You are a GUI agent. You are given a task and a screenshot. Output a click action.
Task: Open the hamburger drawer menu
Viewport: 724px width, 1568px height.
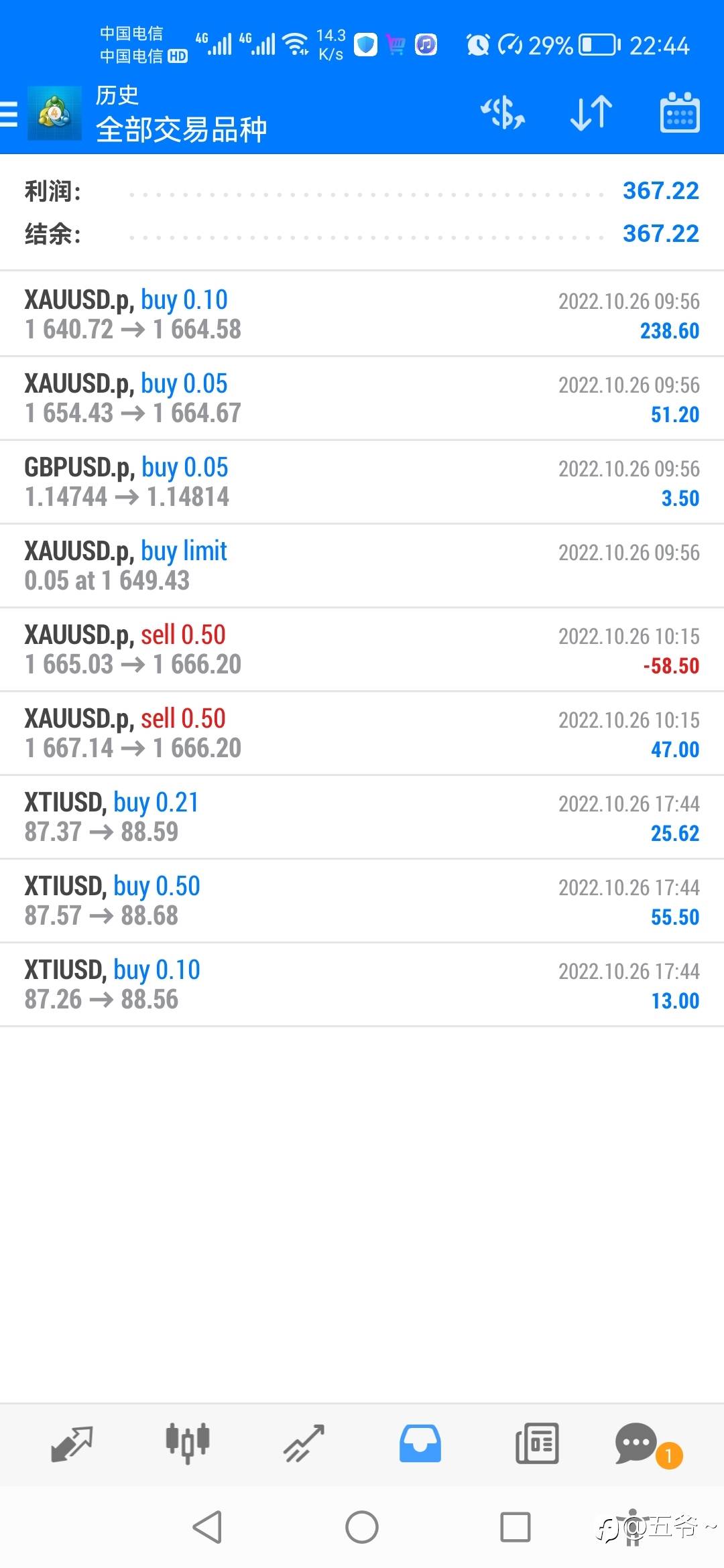pos(9,113)
